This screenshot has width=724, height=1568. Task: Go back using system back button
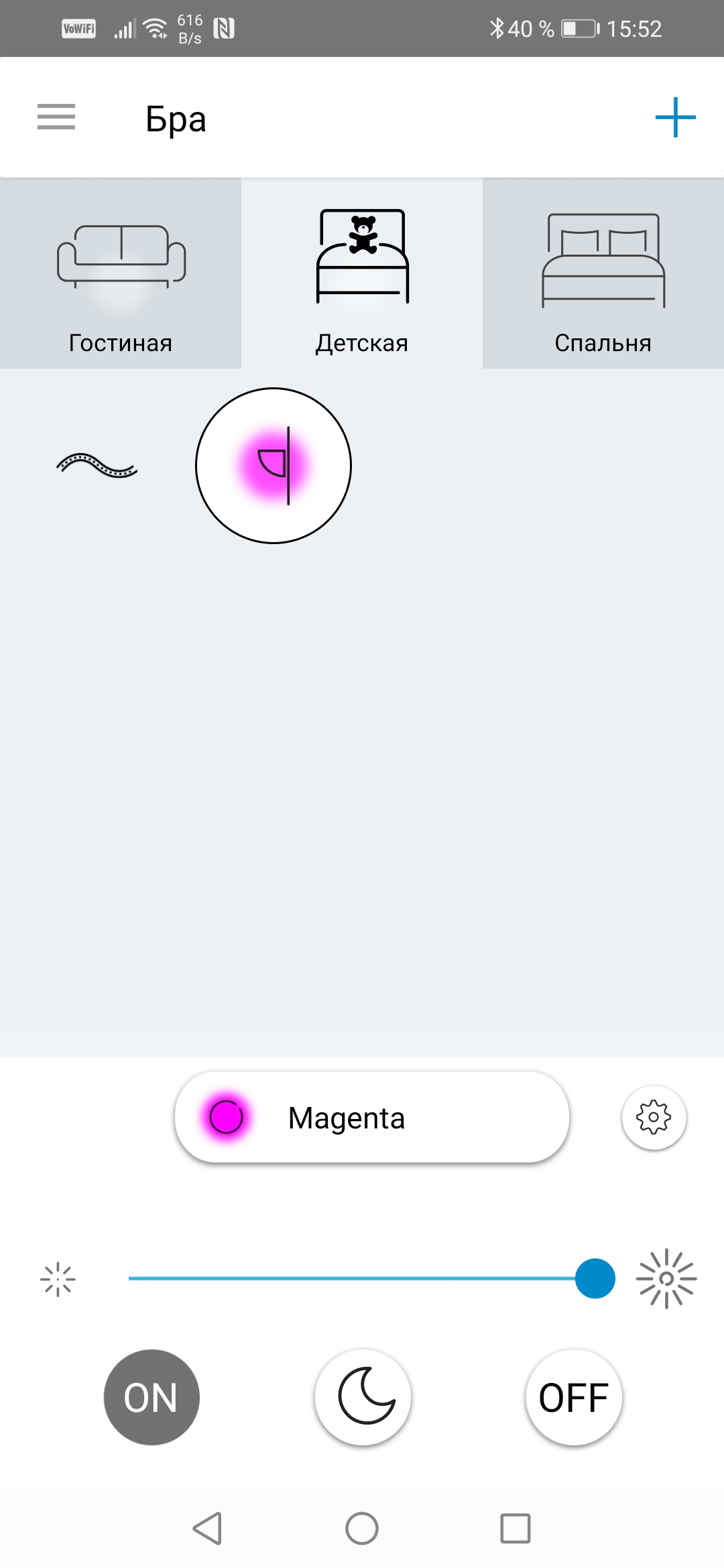(207, 1528)
